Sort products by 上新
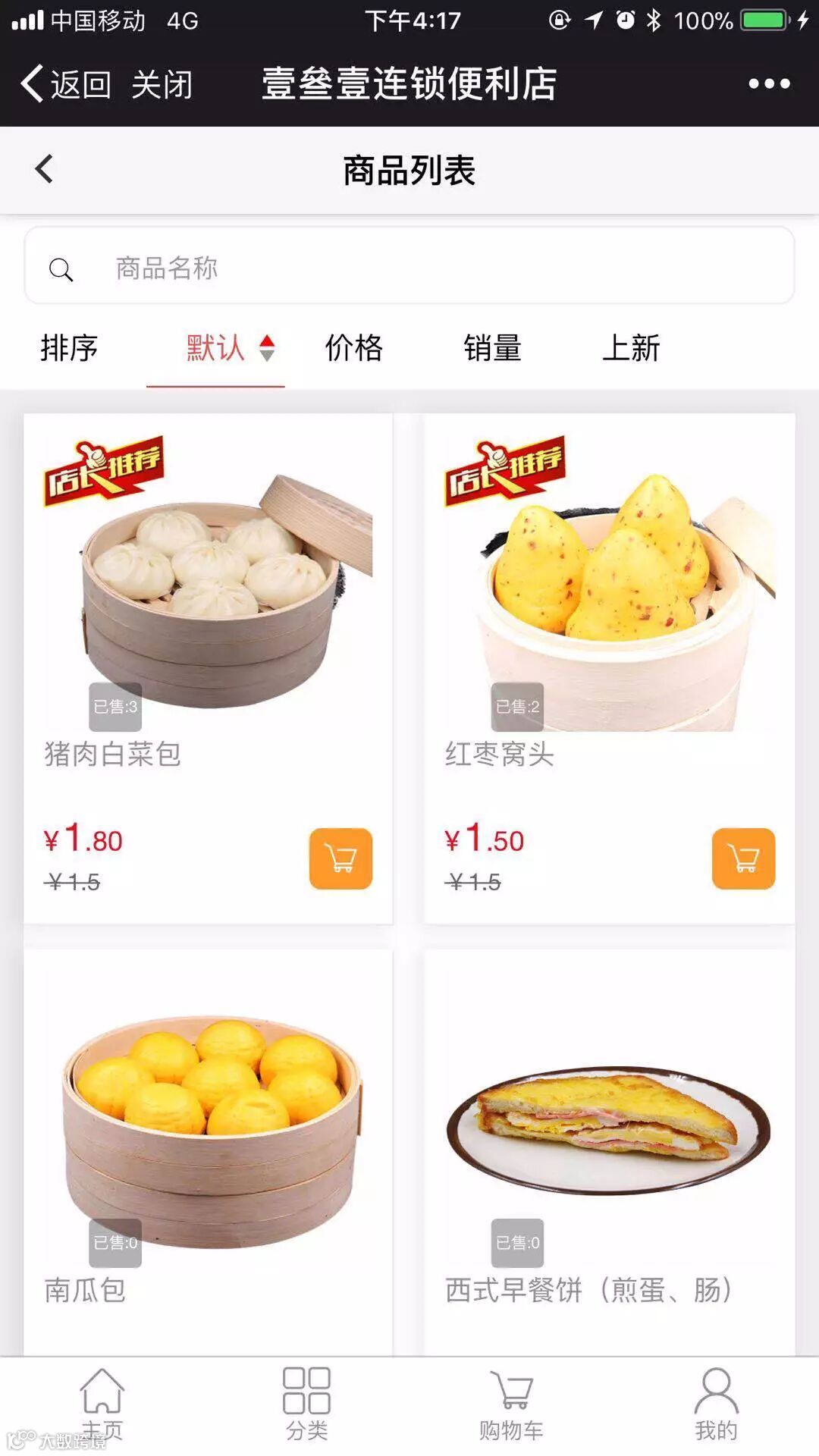This screenshot has width=819, height=1456. click(x=631, y=348)
